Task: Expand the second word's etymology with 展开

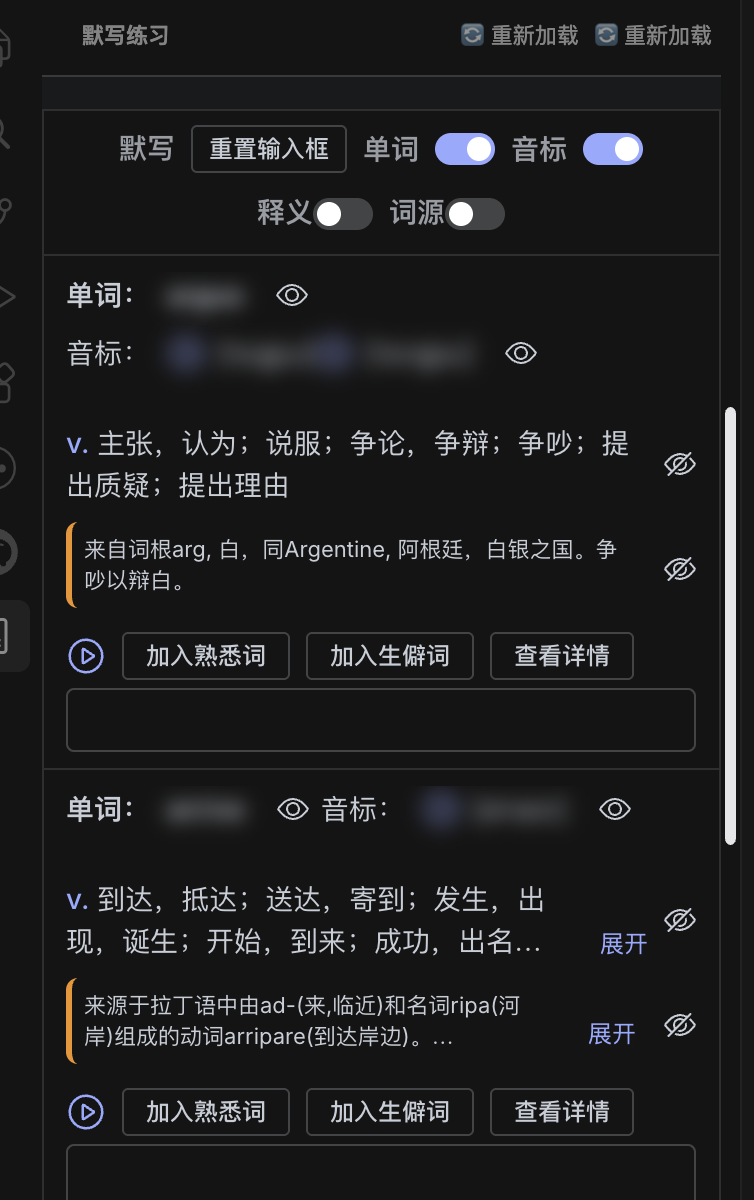Action: click(611, 1035)
